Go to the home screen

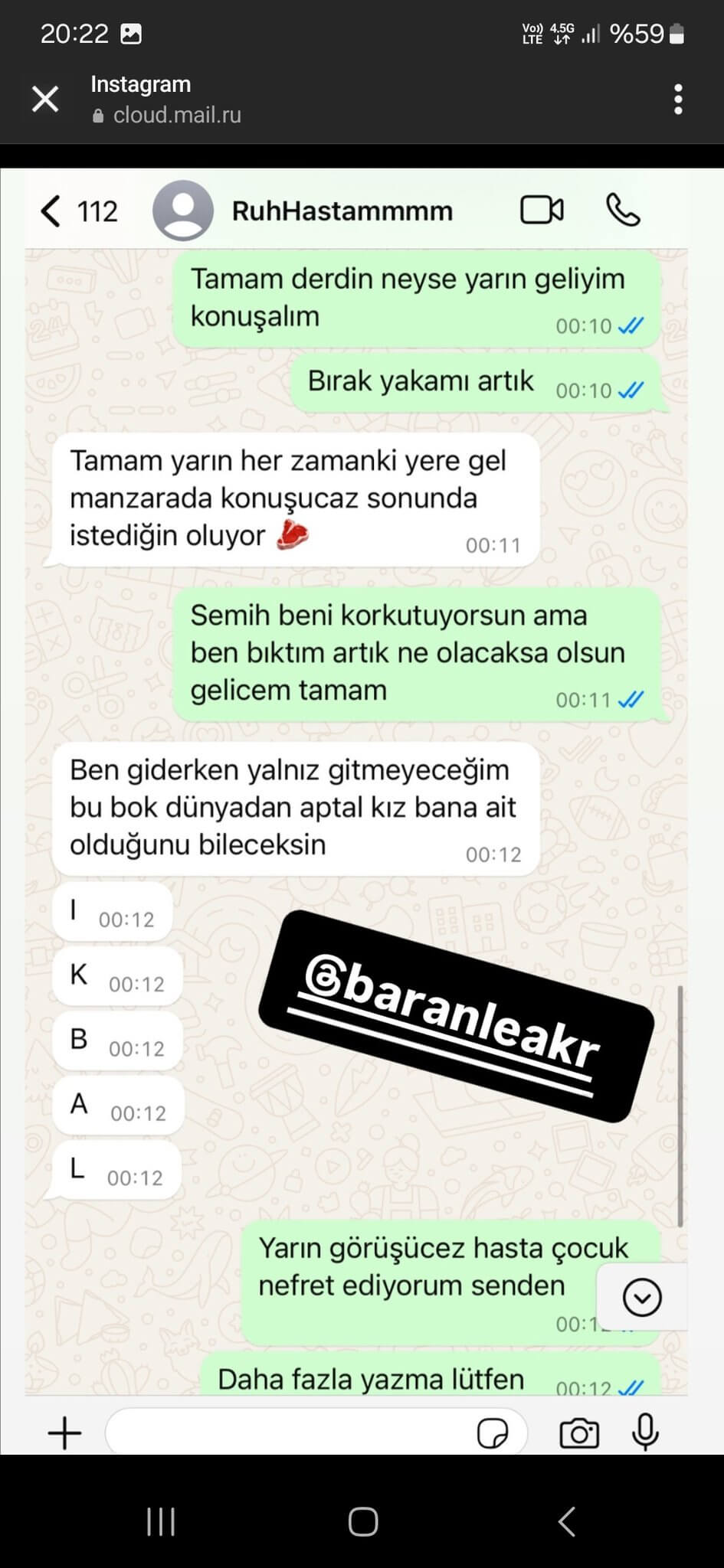coord(362,1521)
